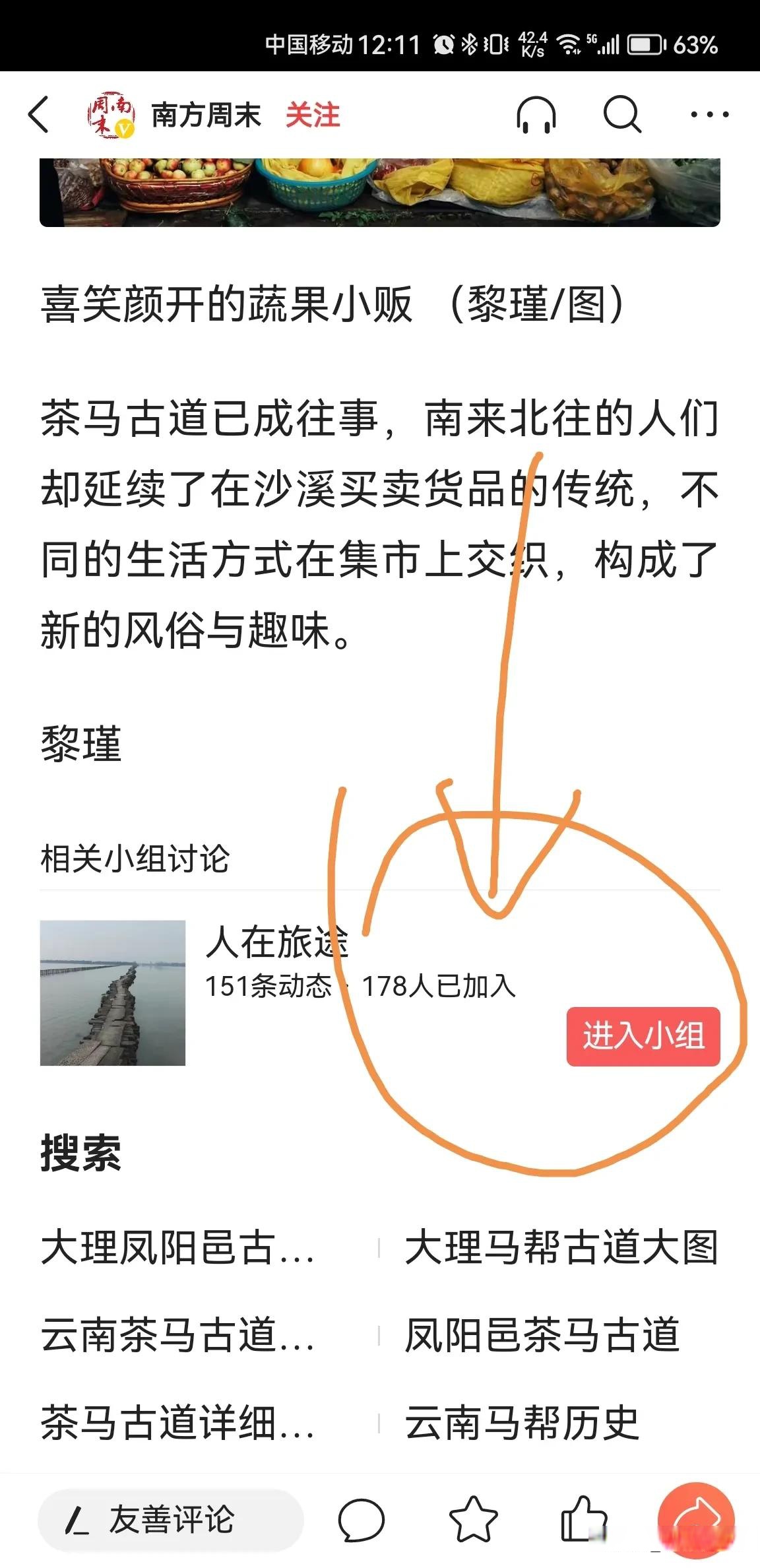
Task: Bookmark this article with the star
Action: 473,1520
